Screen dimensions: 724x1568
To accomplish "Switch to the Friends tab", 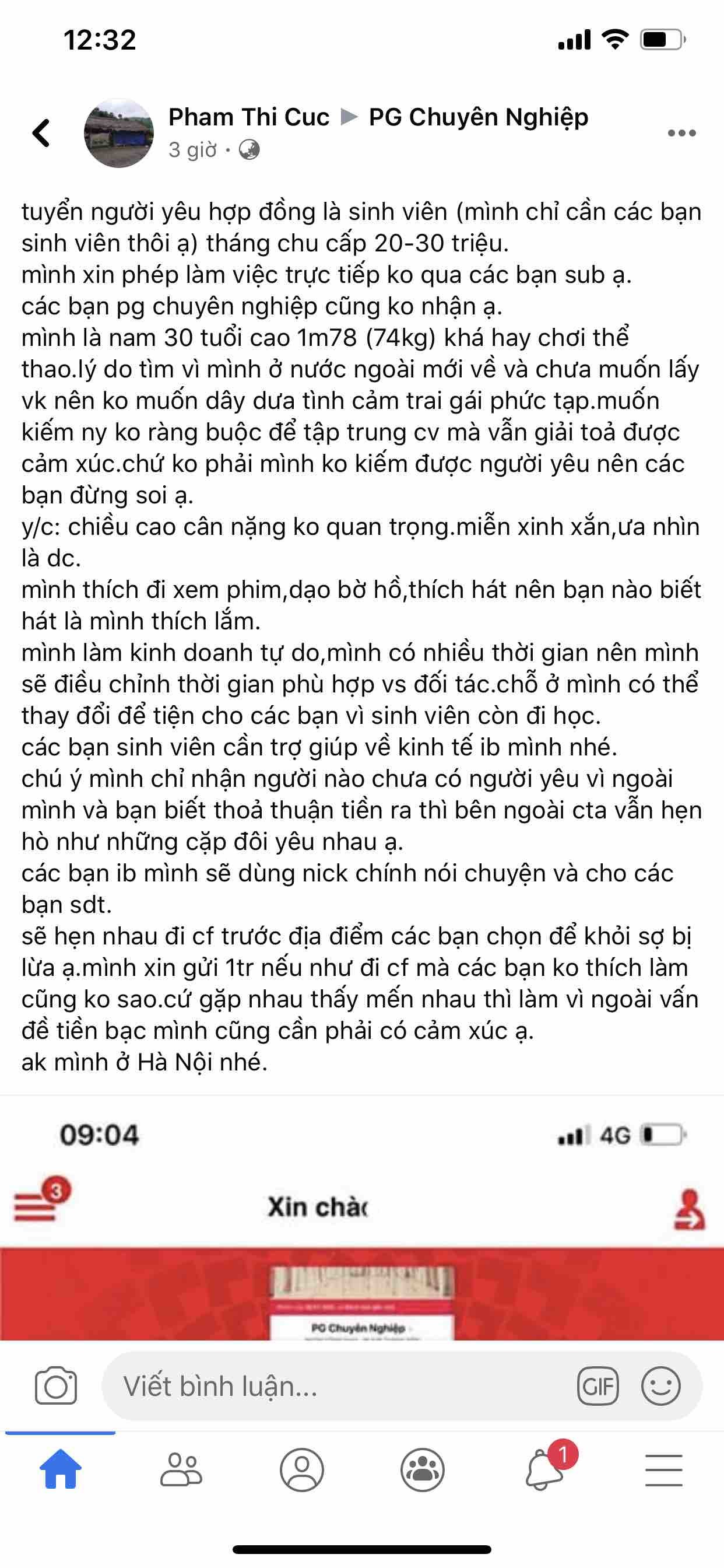I will (181, 1469).
